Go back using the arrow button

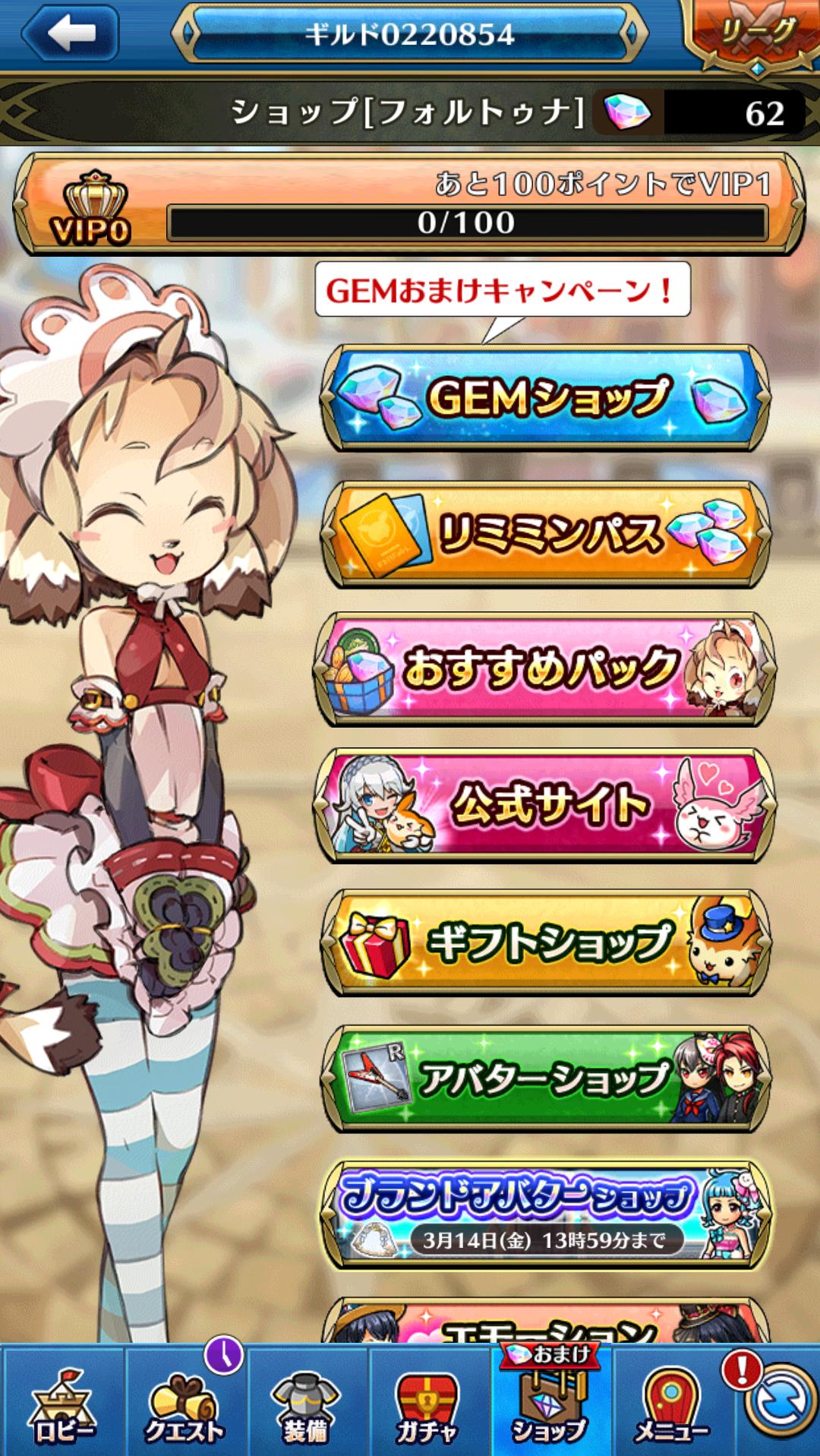point(71,33)
